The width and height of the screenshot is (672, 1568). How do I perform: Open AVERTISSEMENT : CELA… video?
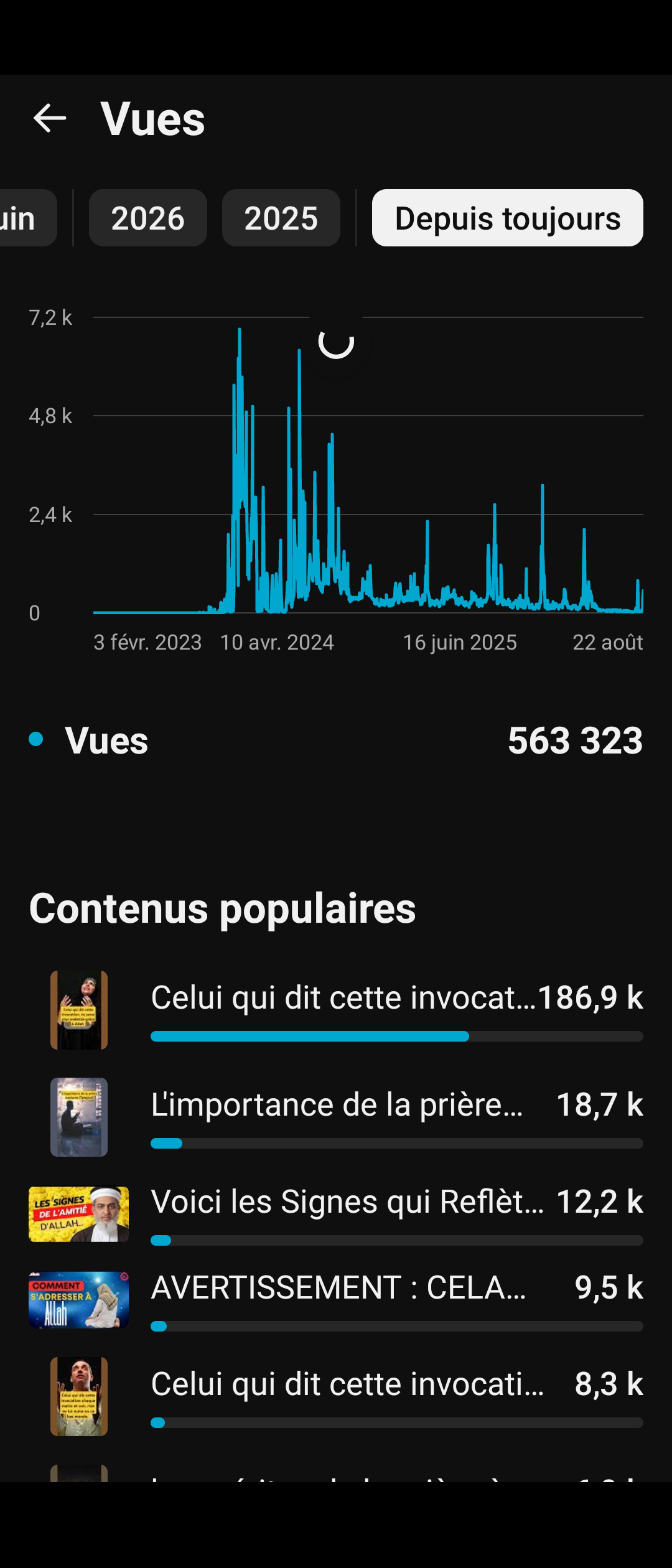[336, 1300]
